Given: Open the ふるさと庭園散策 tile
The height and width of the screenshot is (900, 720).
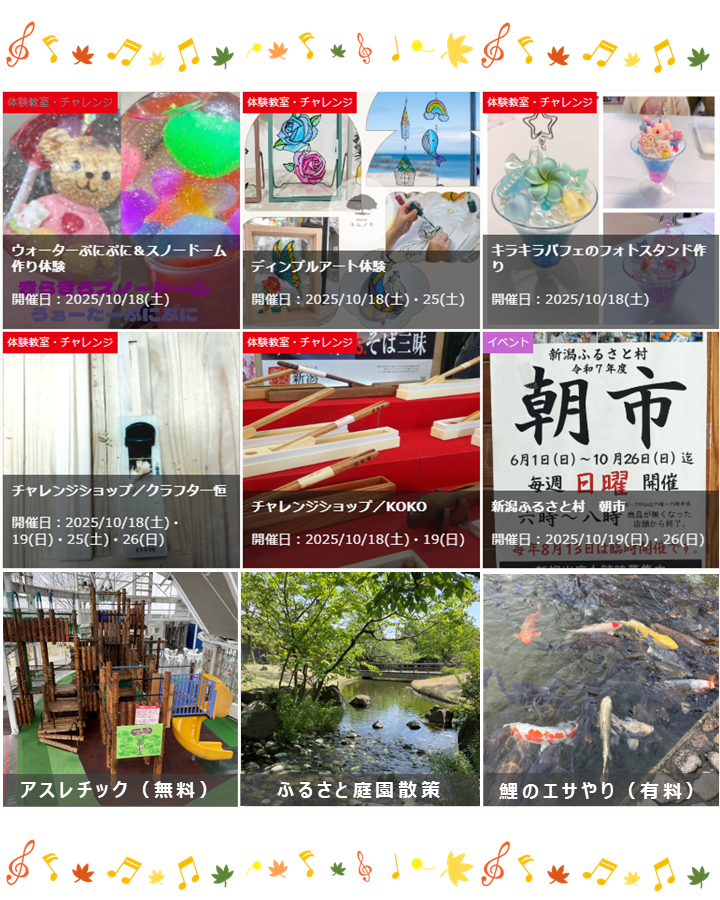Looking at the screenshot, I should [x=361, y=688].
